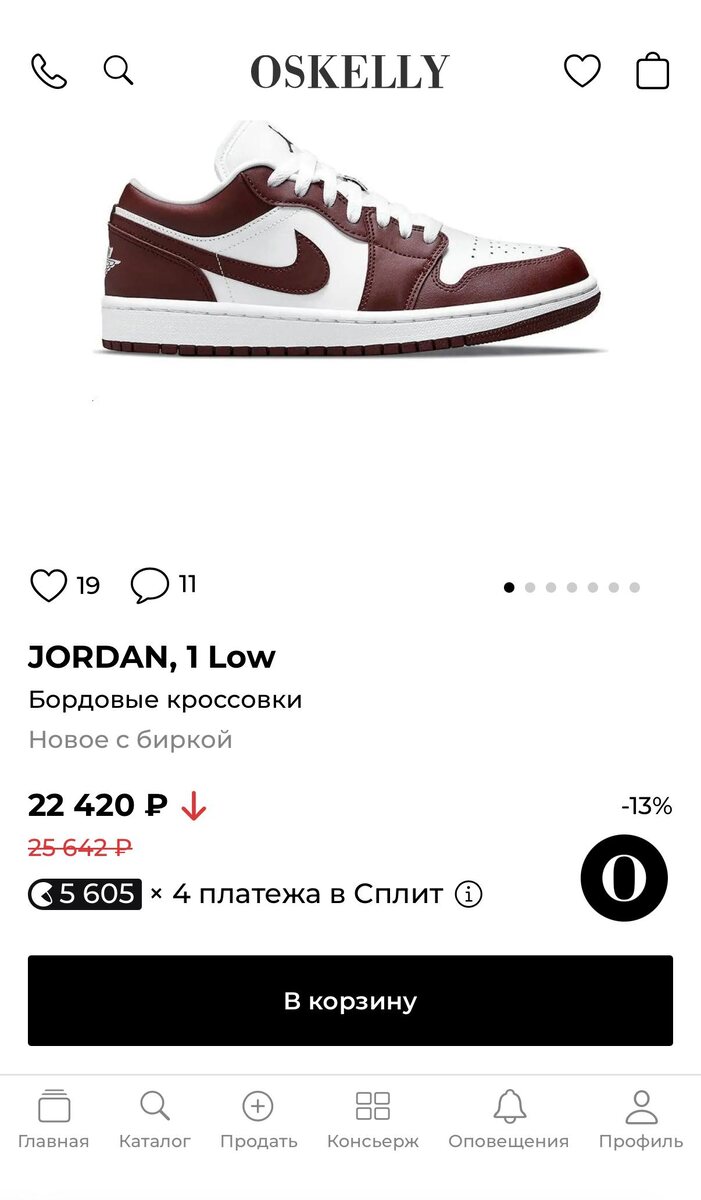701x1200 pixels.
Task: Open the wishlist heart in the header
Action: tap(582, 71)
